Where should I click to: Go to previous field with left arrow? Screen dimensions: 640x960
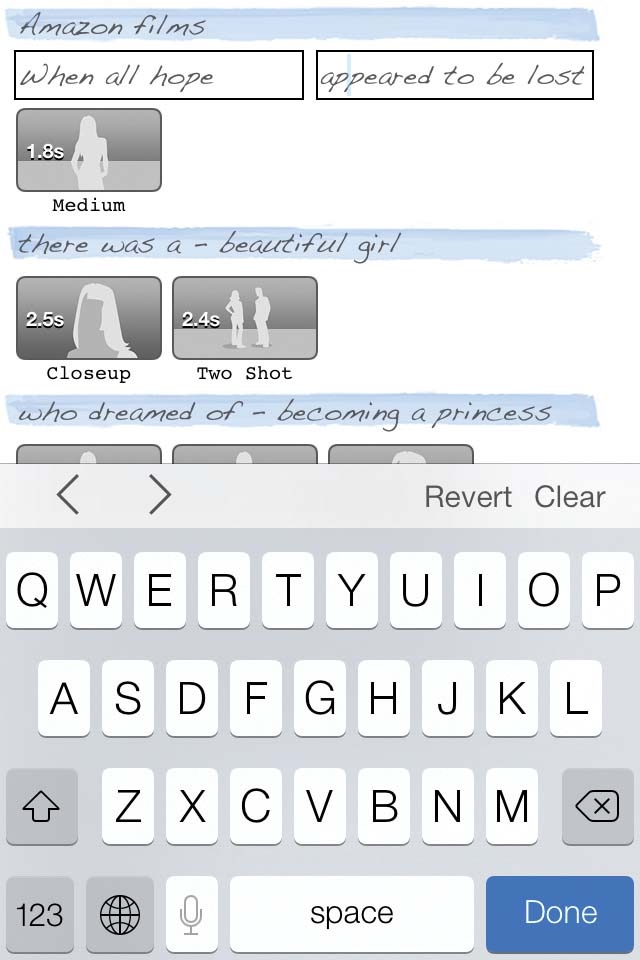tap(68, 495)
